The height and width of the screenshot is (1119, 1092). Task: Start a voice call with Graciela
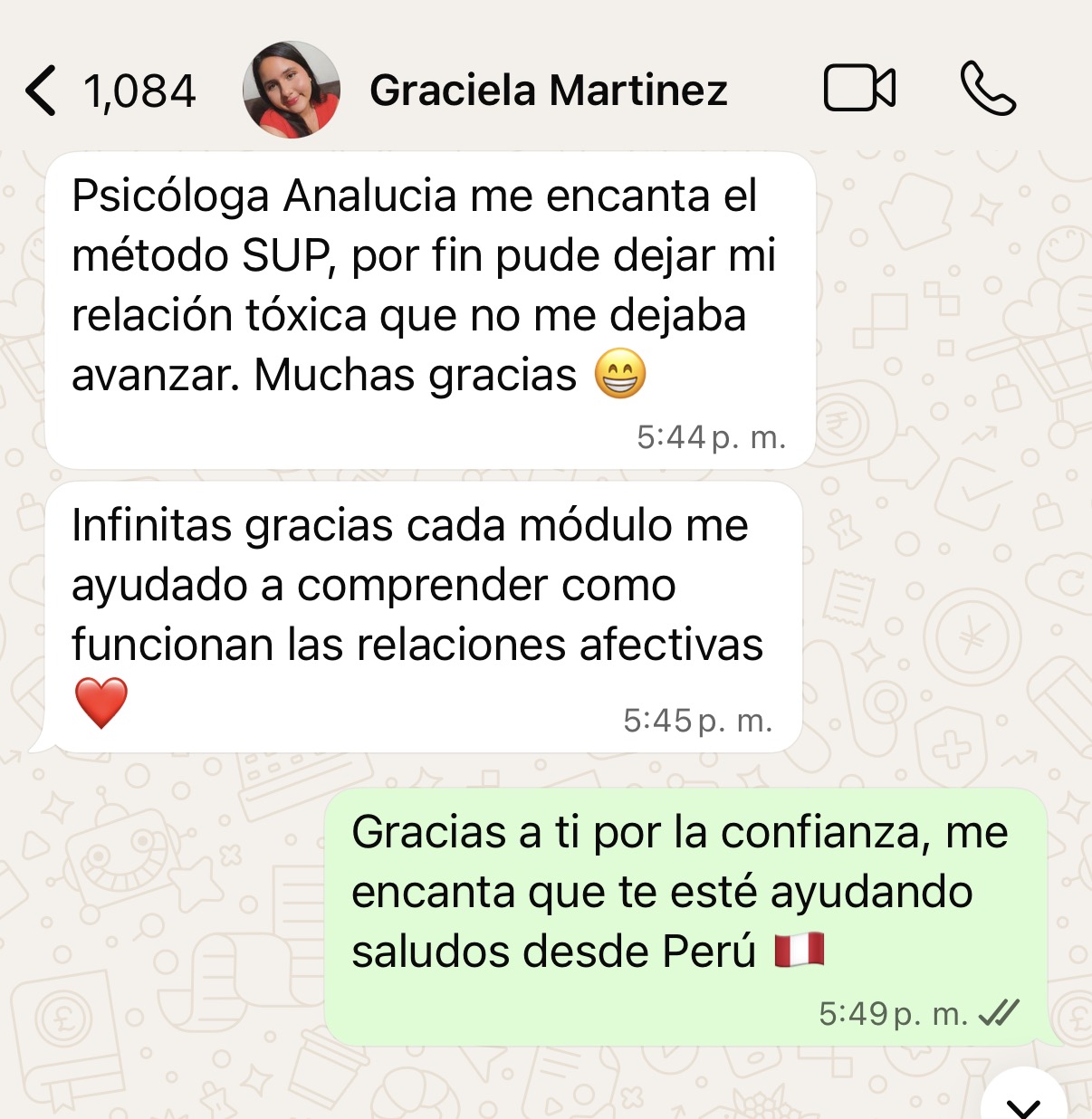pyautogui.click(x=987, y=89)
